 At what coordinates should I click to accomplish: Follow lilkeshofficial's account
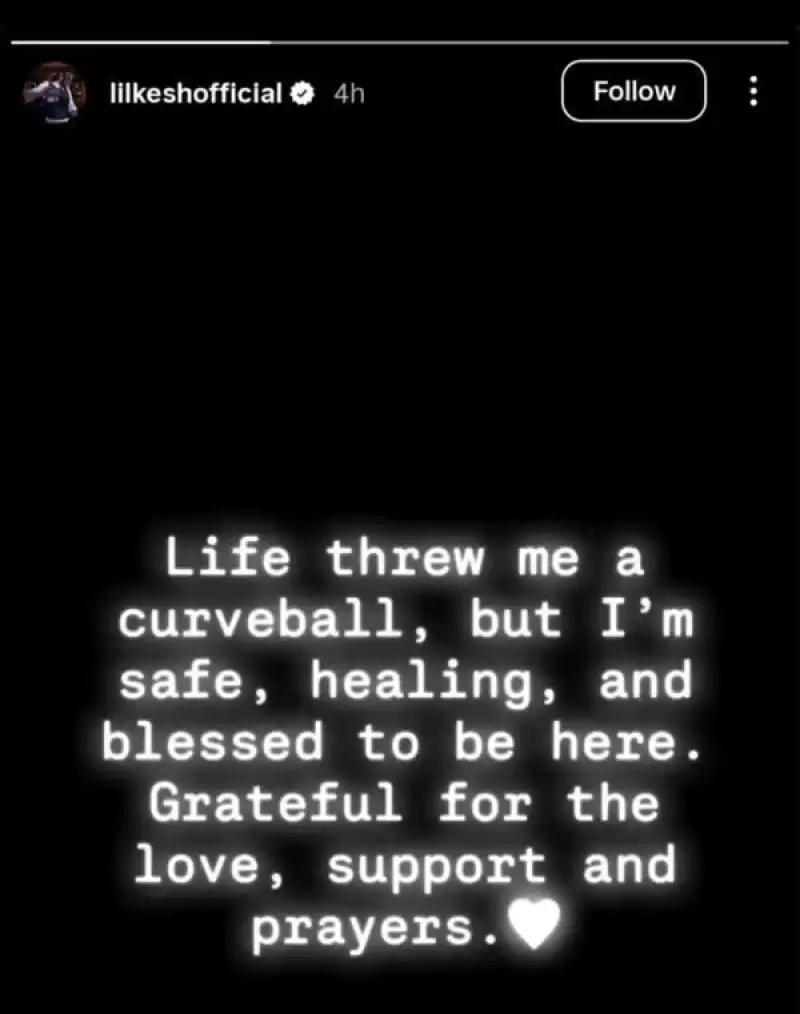[634, 92]
